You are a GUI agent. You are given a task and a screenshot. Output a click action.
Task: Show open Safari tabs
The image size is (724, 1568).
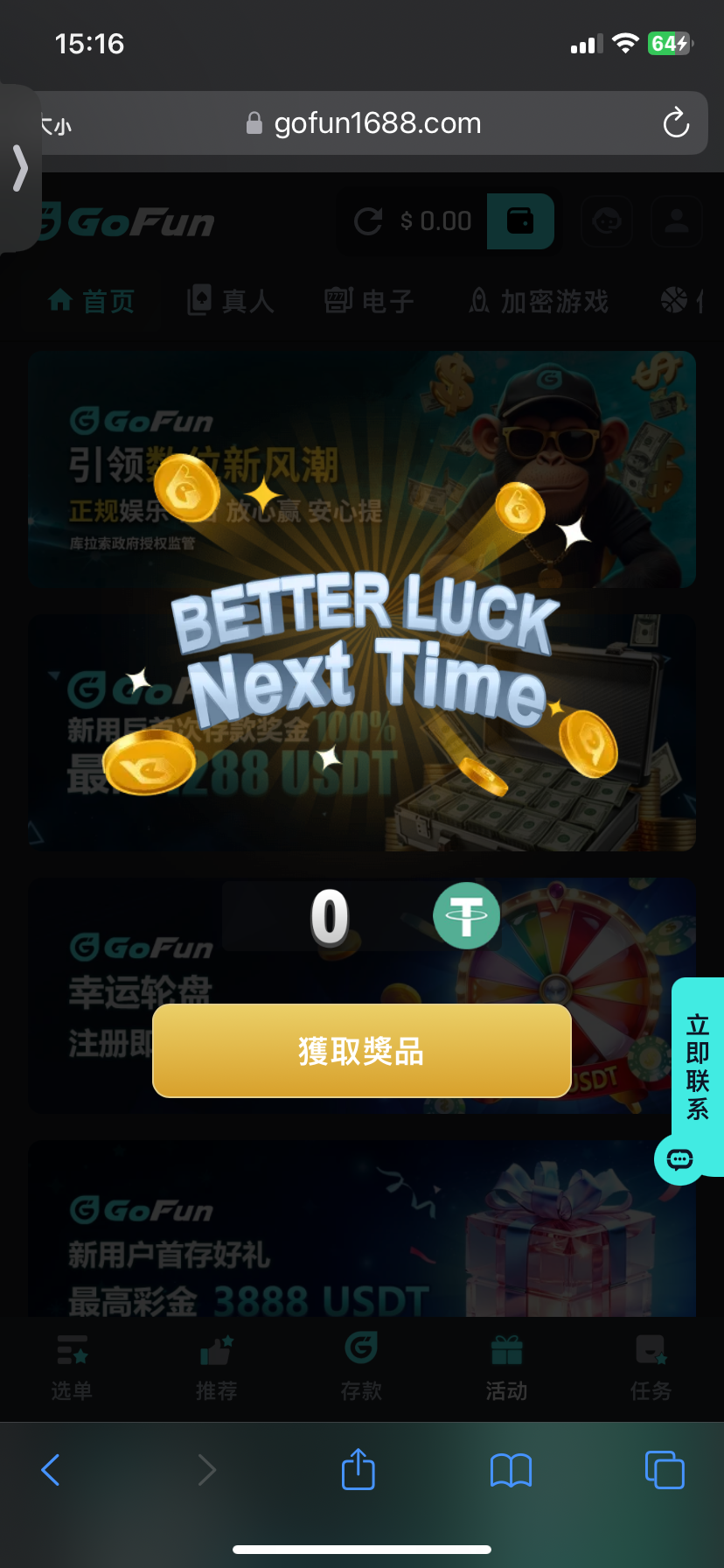tap(665, 1469)
